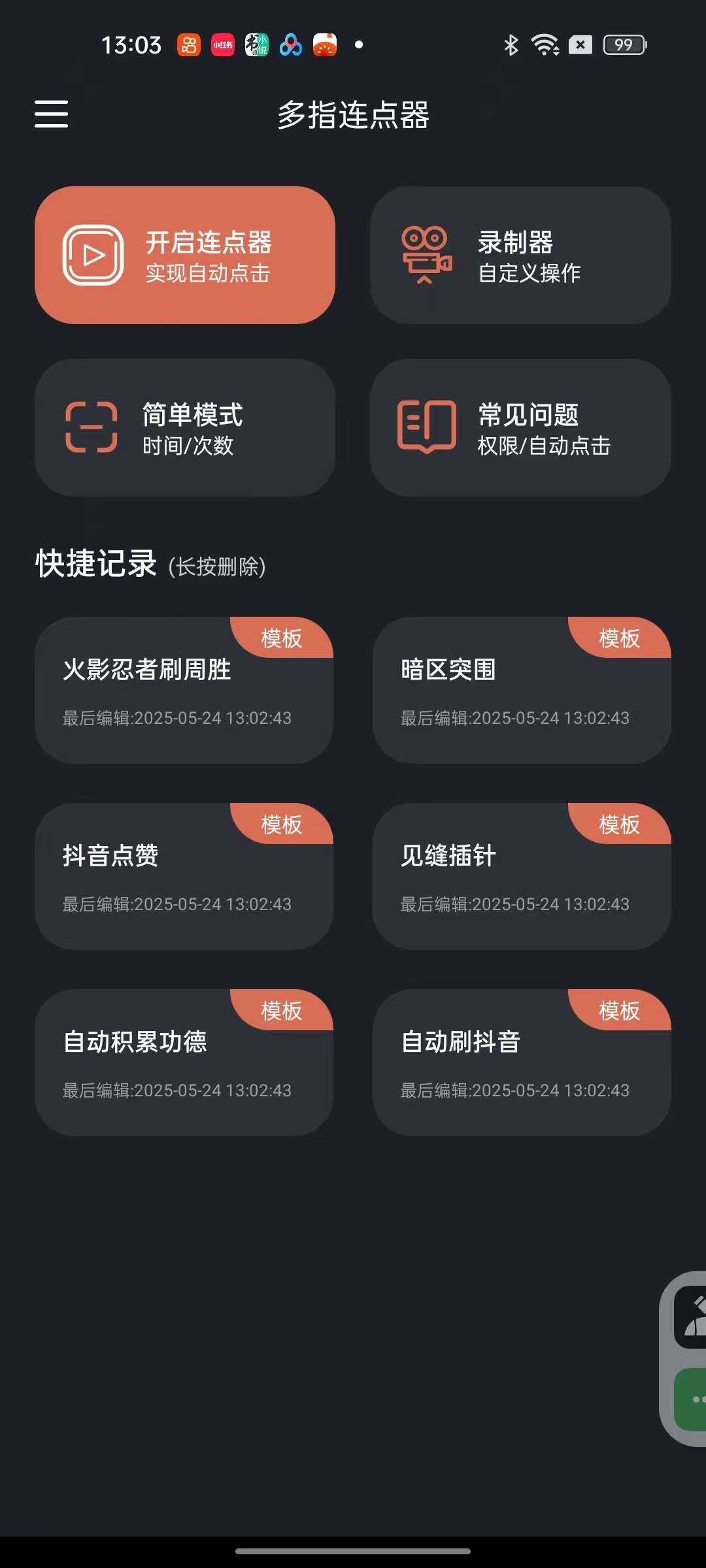The image size is (706, 1568).
Task: Enter 简单模式 simple mode
Action: (185, 428)
